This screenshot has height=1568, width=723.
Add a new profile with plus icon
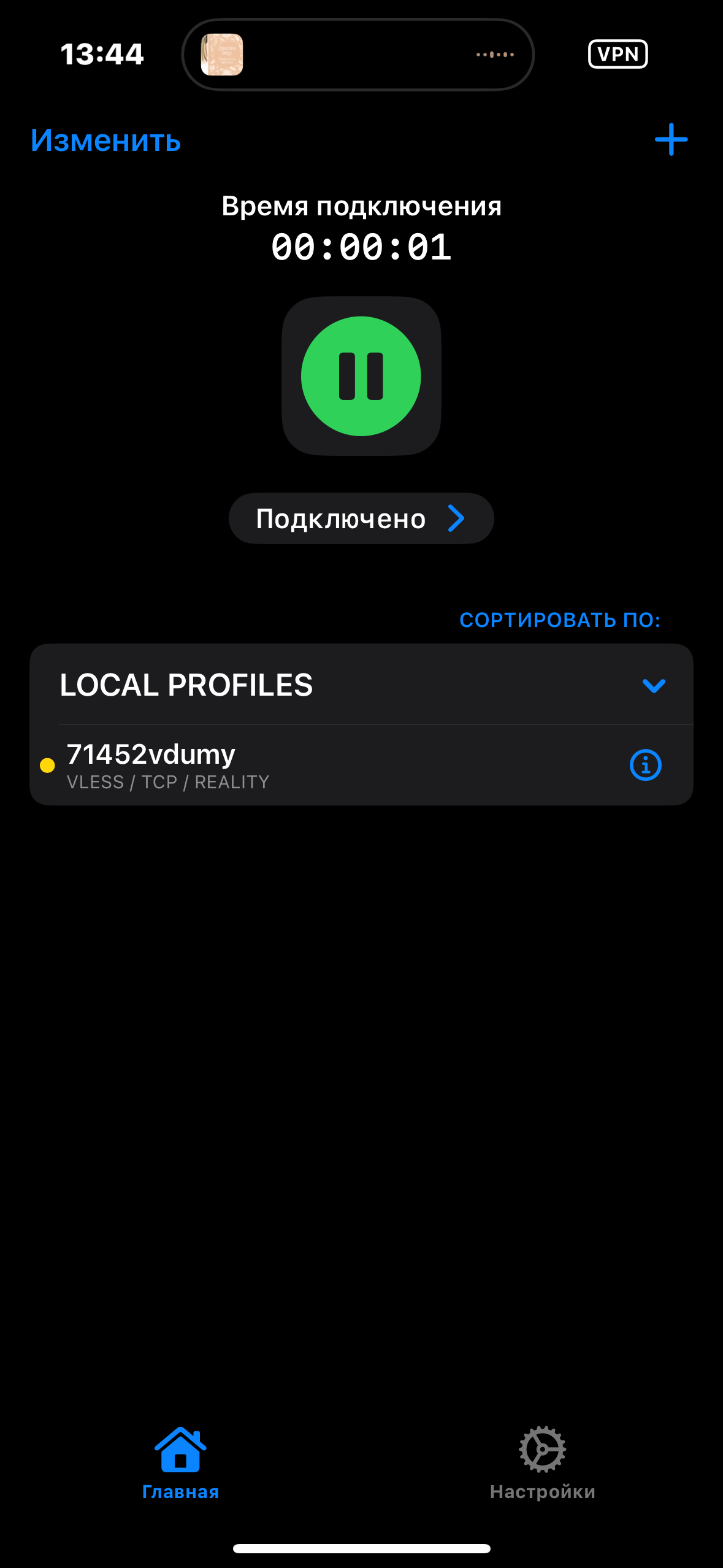(671, 139)
